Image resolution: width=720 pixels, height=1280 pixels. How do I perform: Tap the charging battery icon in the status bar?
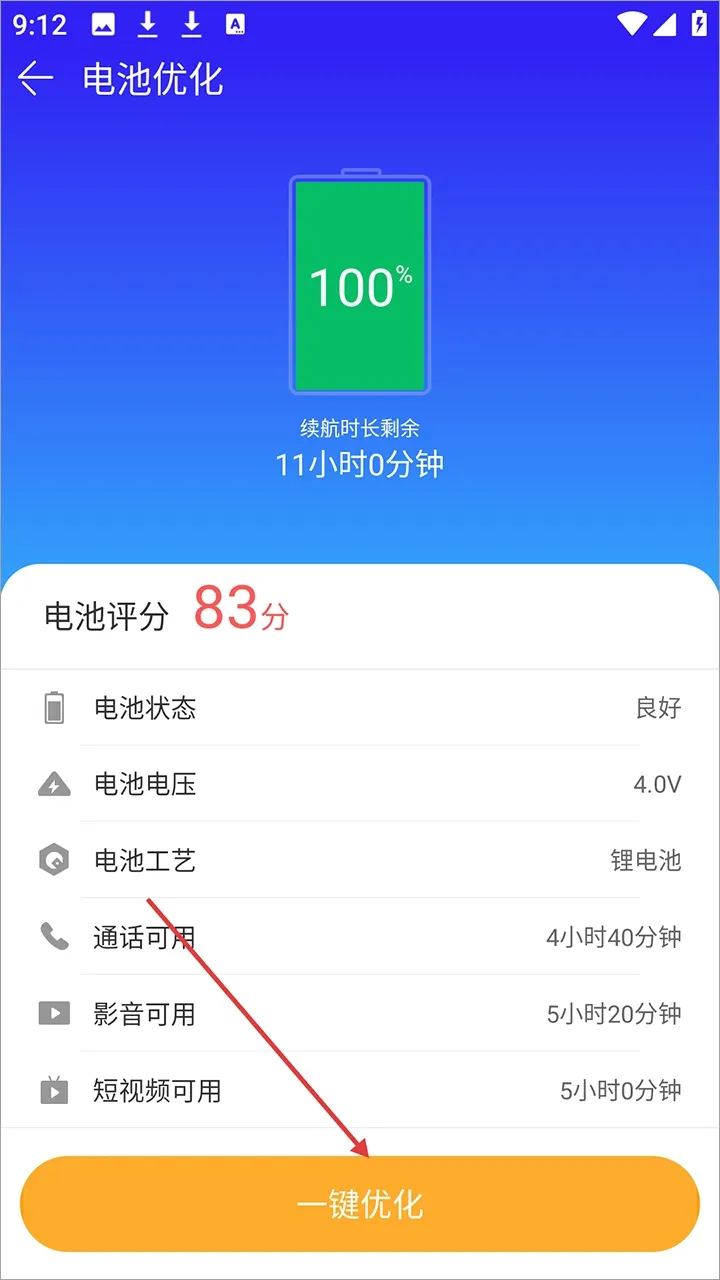point(700,22)
